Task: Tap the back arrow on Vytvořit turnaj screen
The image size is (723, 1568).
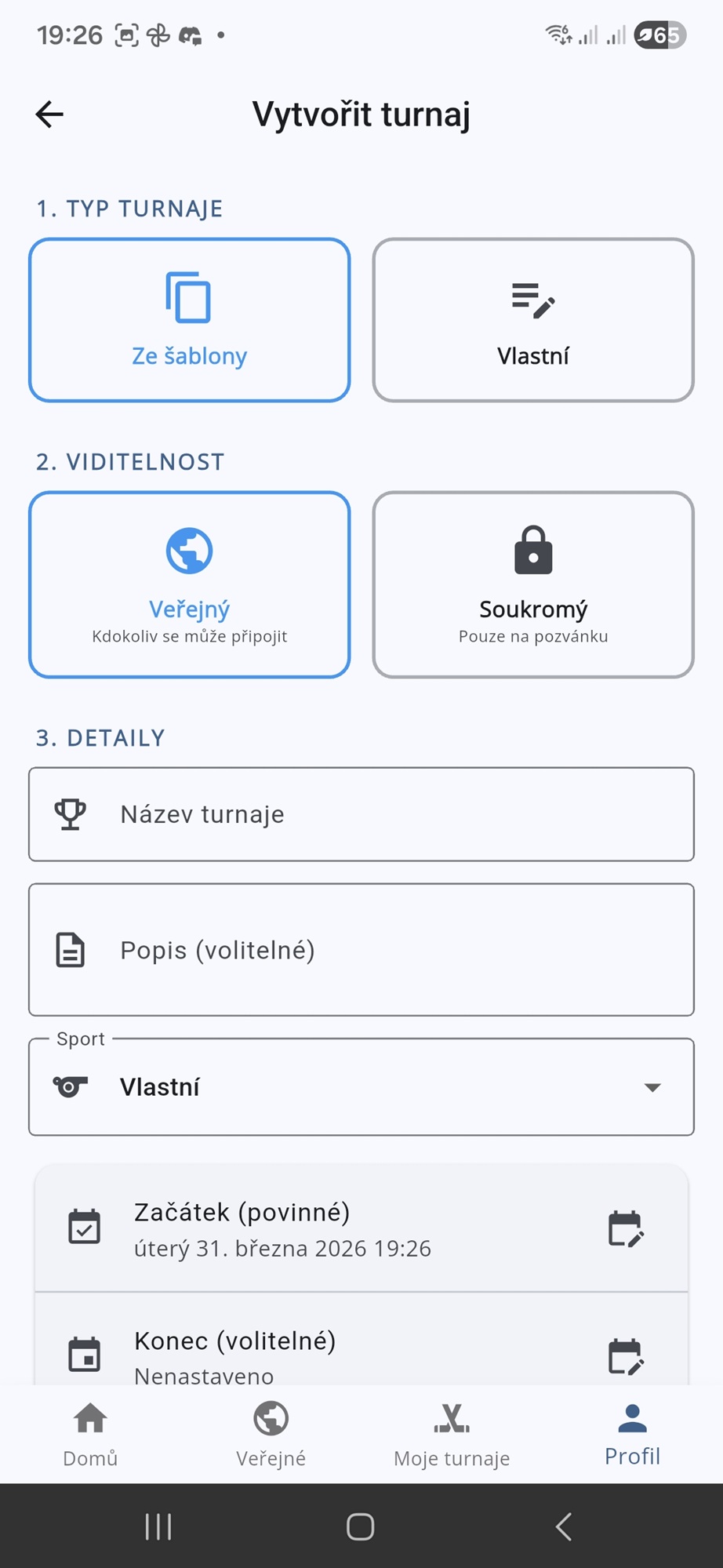Action: 49,114
